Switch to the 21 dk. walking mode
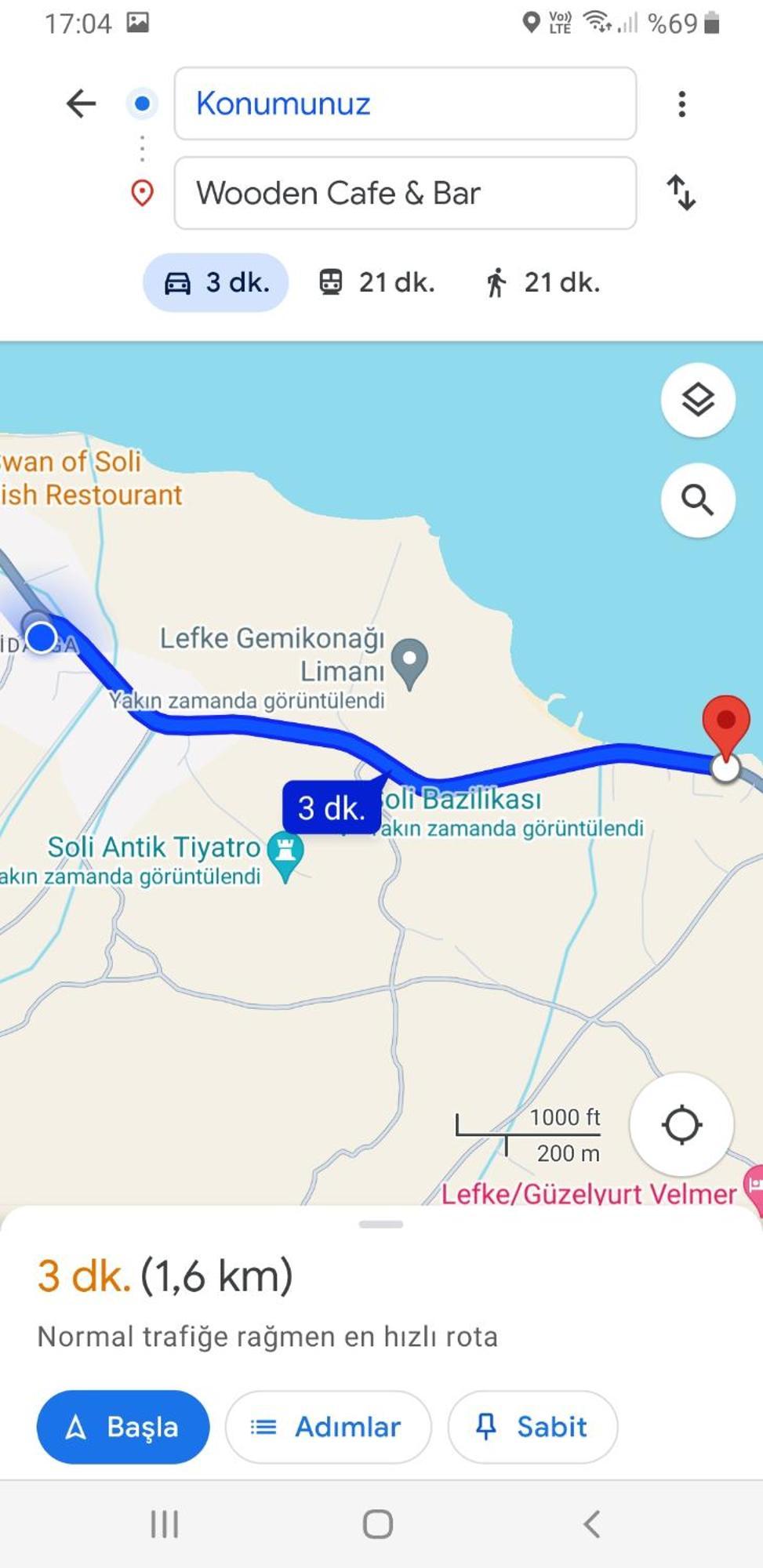The width and height of the screenshot is (763, 1568). click(542, 282)
